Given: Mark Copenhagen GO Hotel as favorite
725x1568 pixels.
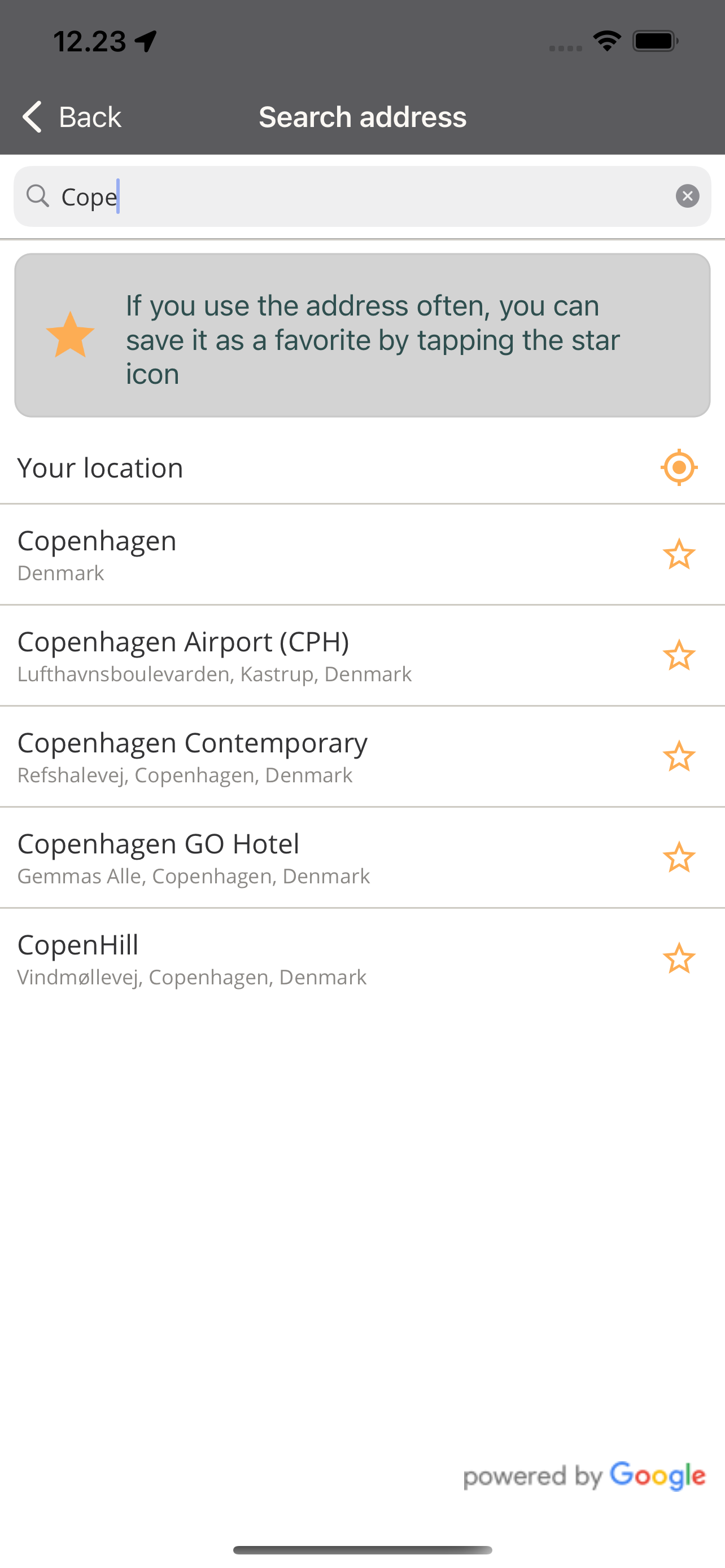Looking at the screenshot, I should [679, 857].
